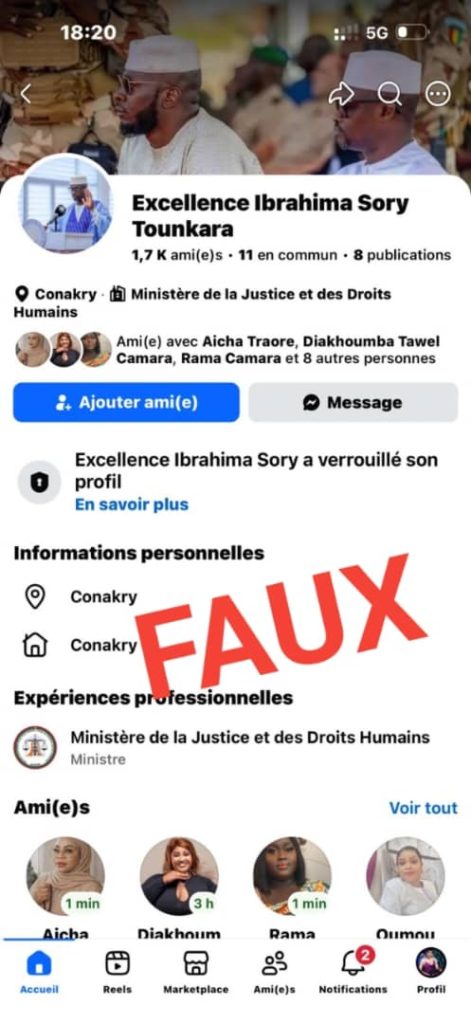Open the En savoir plus link
The width and height of the screenshot is (471, 1024).
pos(131,504)
